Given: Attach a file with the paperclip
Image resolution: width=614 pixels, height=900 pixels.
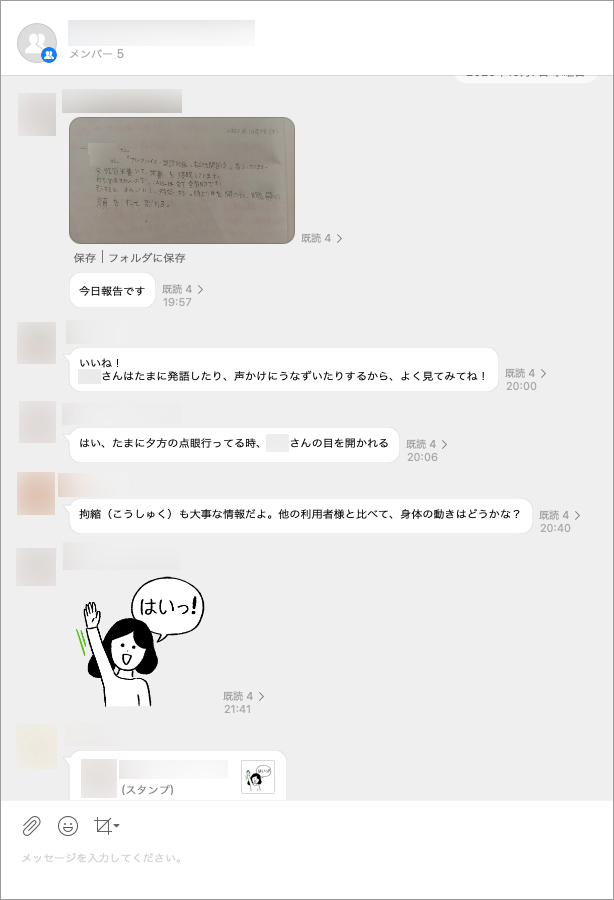Looking at the screenshot, I should click(x=32, y=826).
